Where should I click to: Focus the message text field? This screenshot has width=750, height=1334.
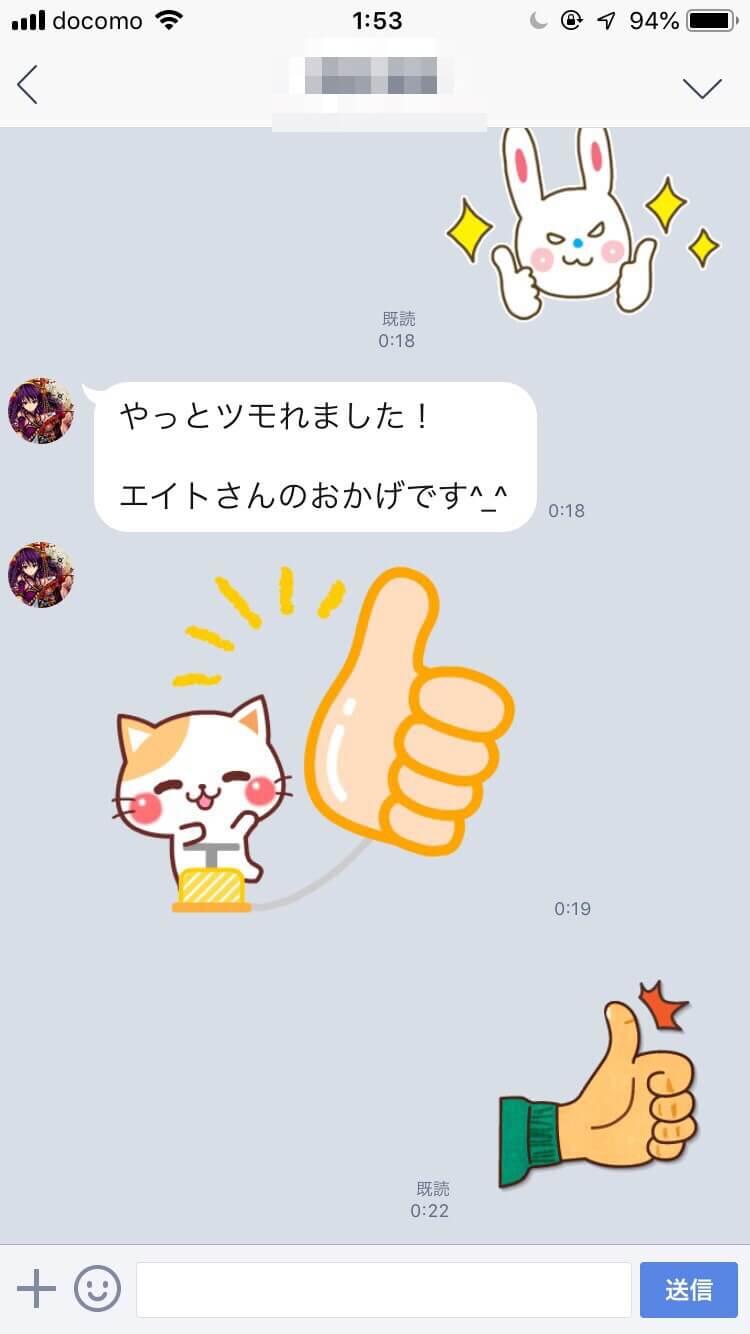(383, 1290)
